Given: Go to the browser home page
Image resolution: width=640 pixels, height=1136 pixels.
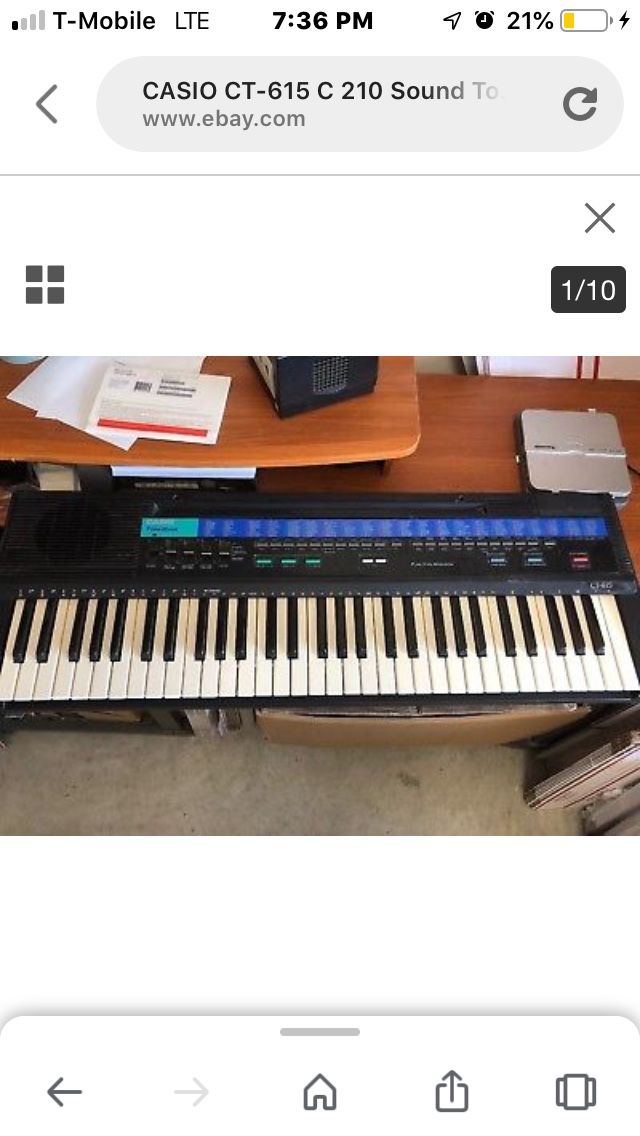Looking at the screenshot, I should coord(320,1091).
